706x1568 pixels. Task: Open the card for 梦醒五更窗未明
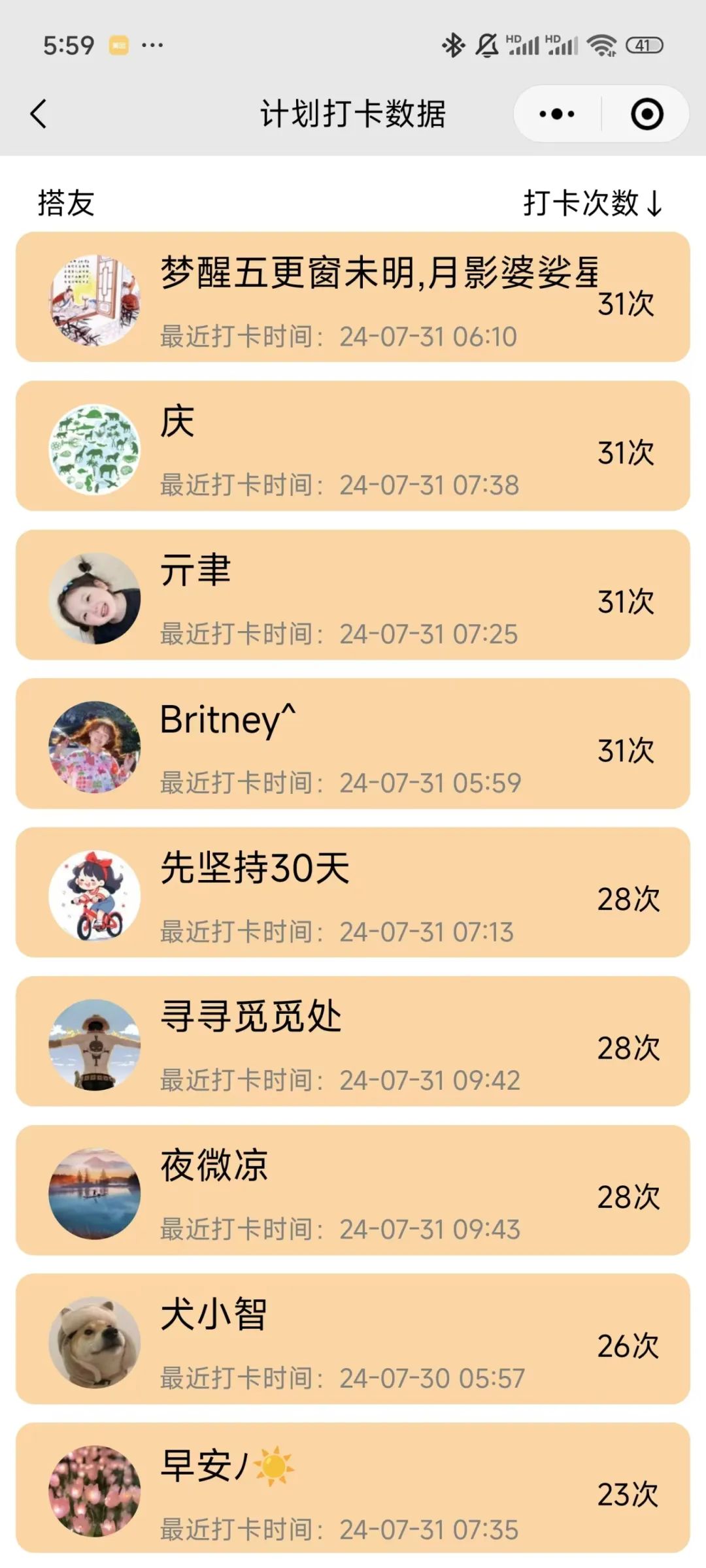pyautogui.click(x=353, y=297)
